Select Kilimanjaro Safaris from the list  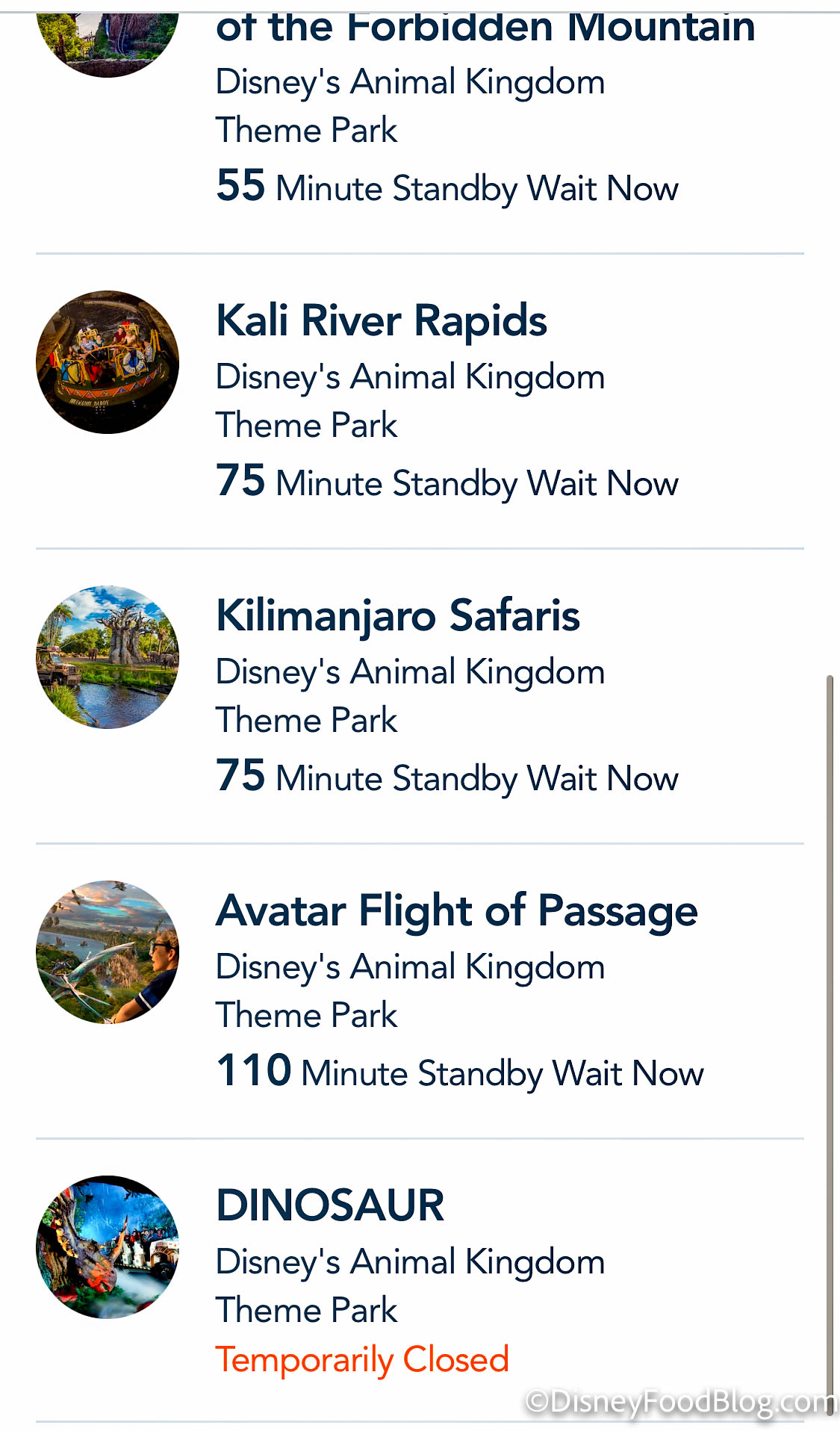pyautogui.click(x=398, y=616)
